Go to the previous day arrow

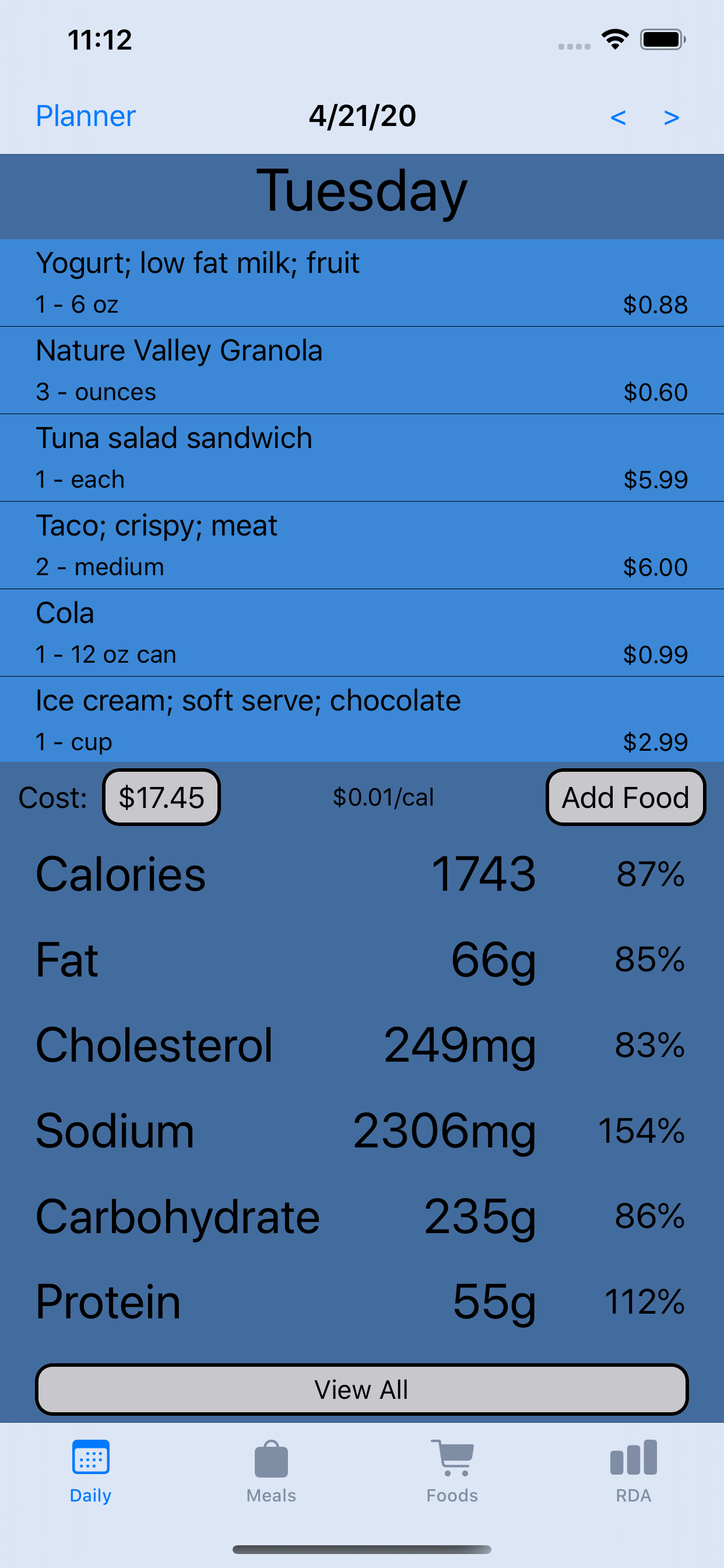coord(618,117)
